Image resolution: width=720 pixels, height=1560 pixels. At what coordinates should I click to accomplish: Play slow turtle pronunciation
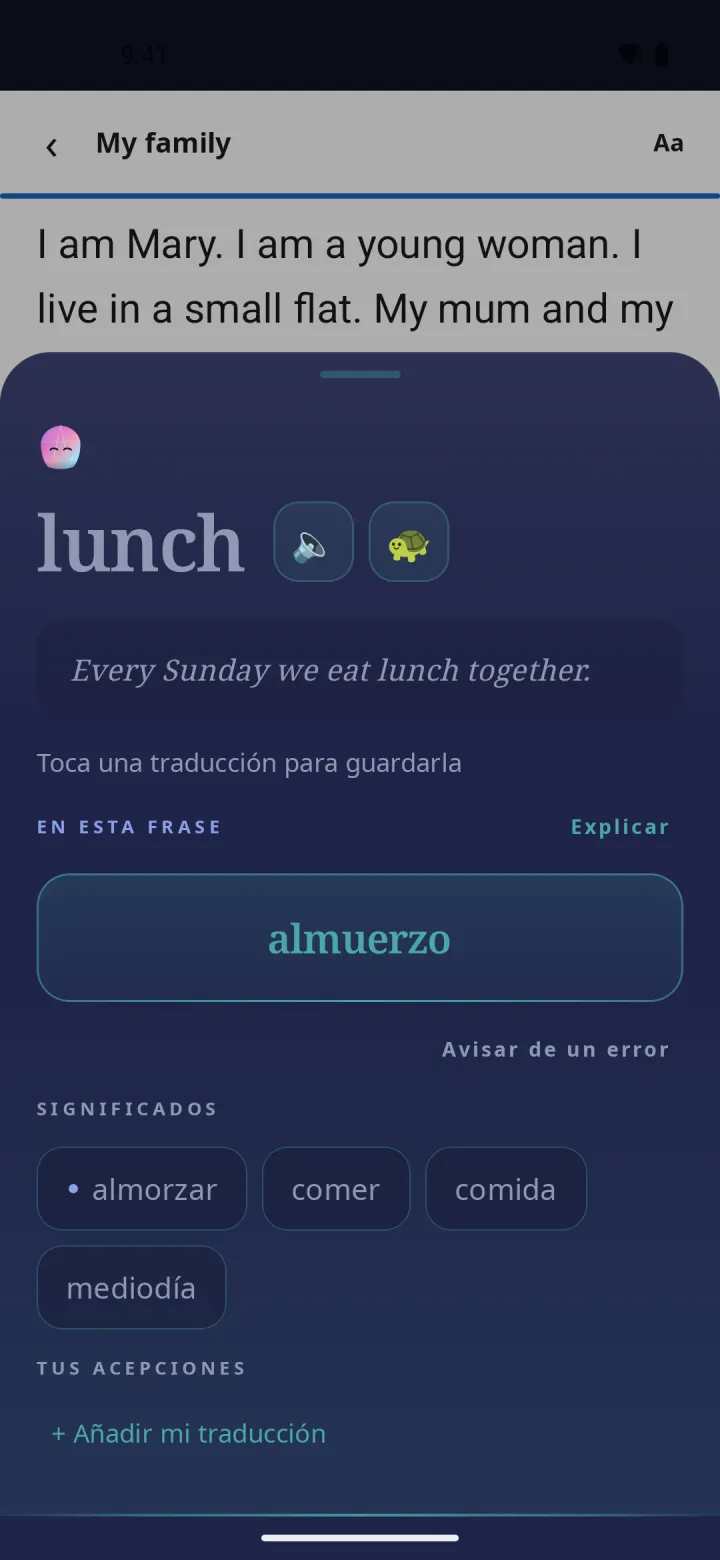pos(409,542)
